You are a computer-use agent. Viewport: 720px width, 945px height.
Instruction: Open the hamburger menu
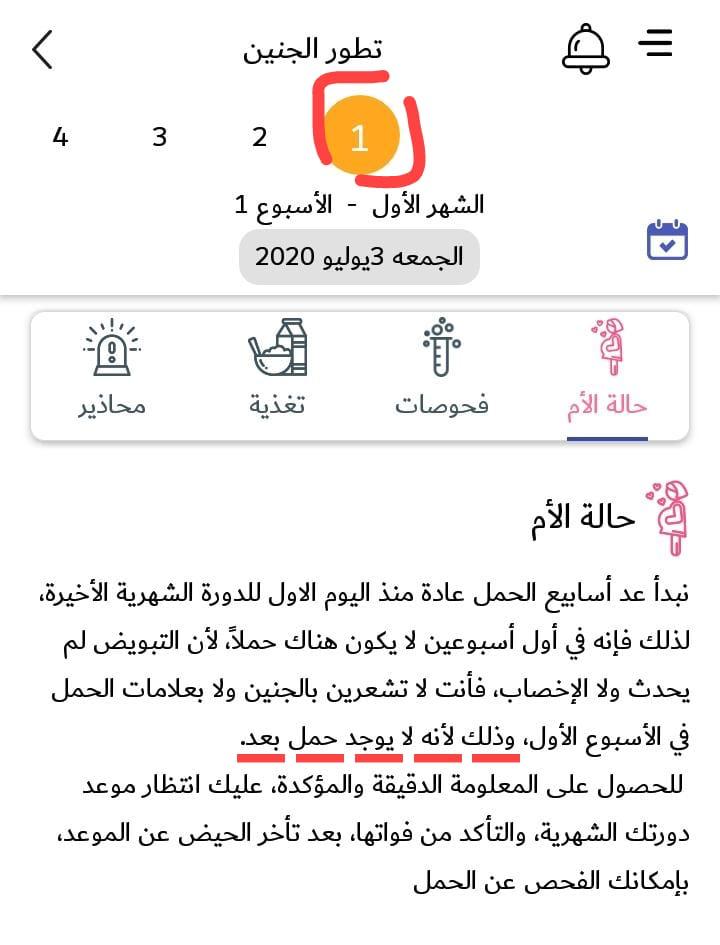point(656,44)
